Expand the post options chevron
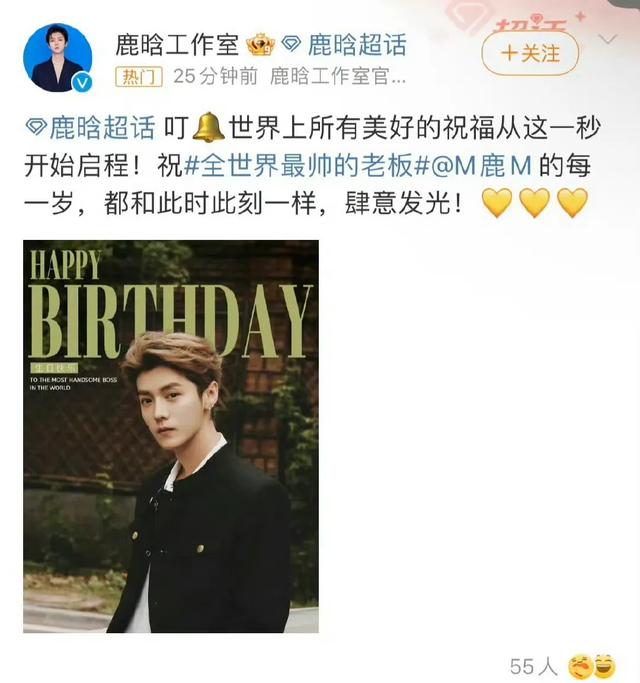This screenshot has width=640, height=683. (x=607, y=41)
